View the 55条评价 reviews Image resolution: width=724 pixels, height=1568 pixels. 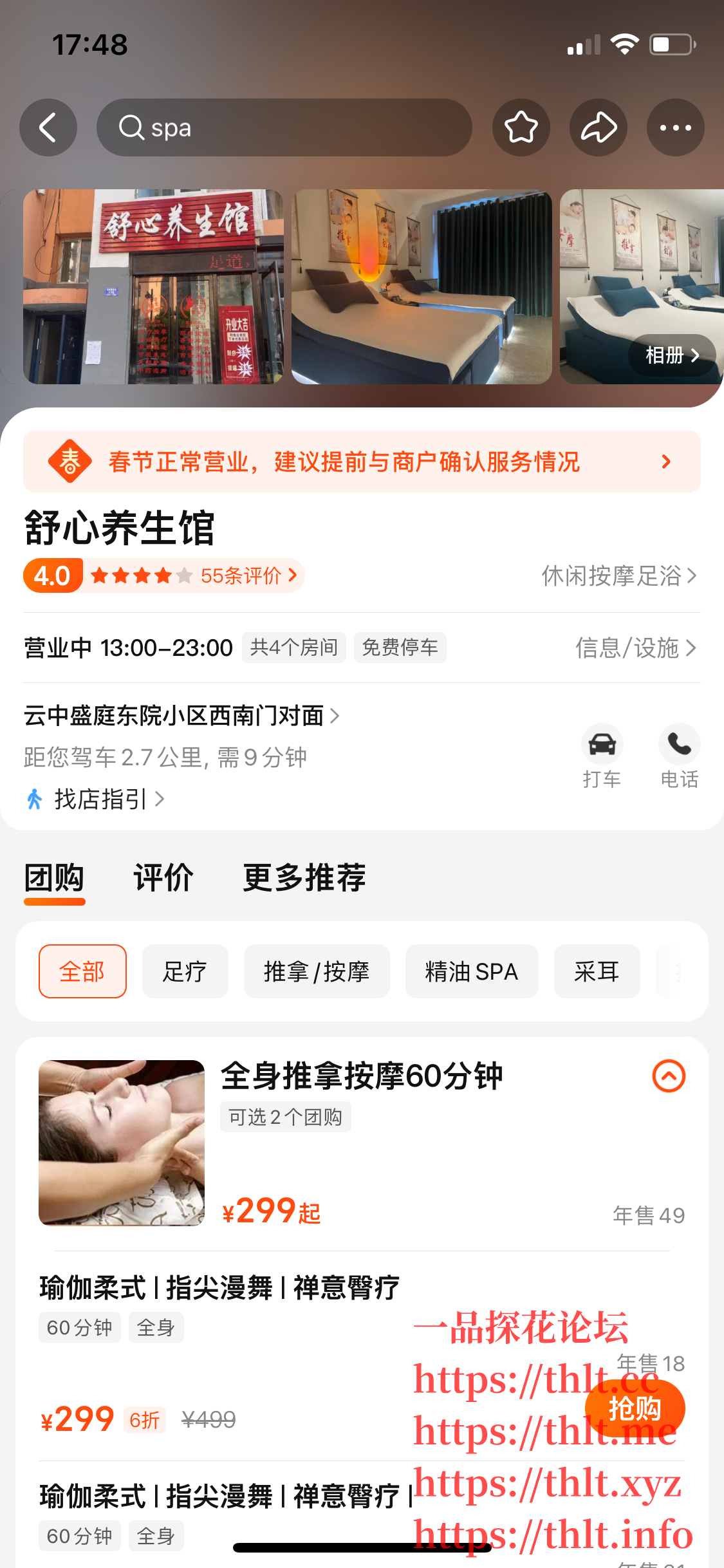pyautogui.click(x=248, y=575)
